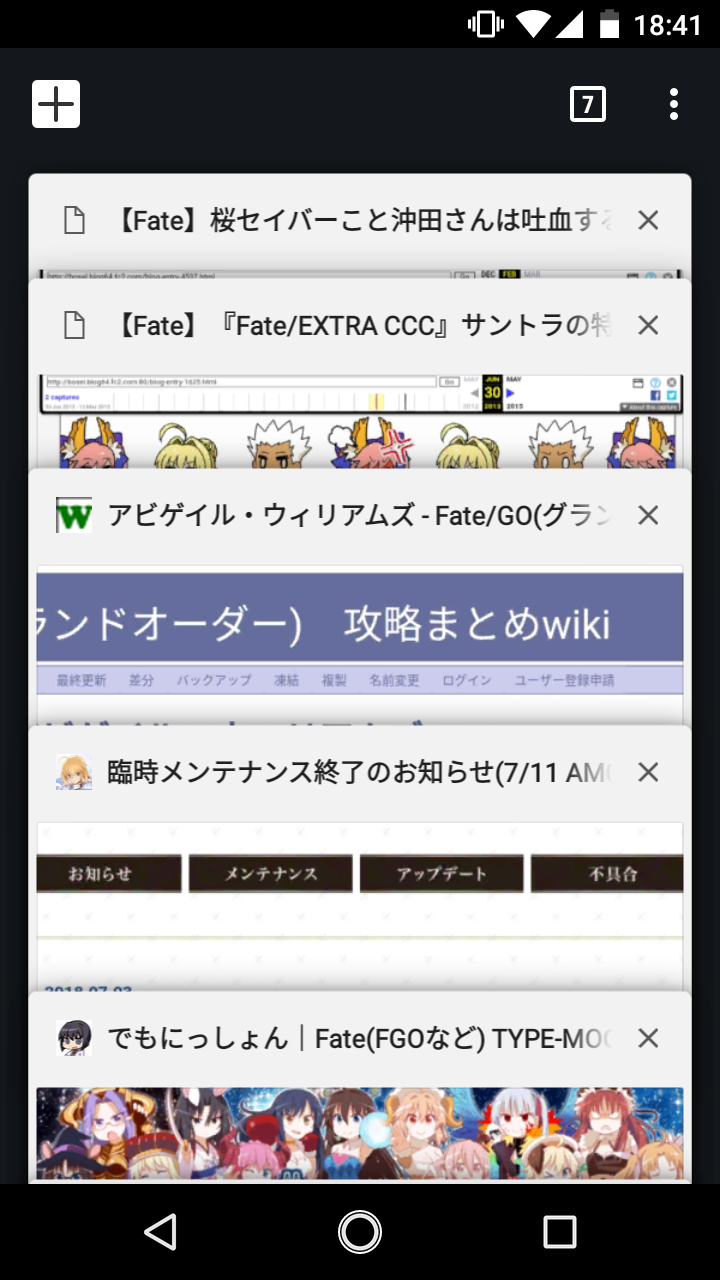Open a new tab with the plus button
Screen dimensions: 720x1280
tap(56, 104)
